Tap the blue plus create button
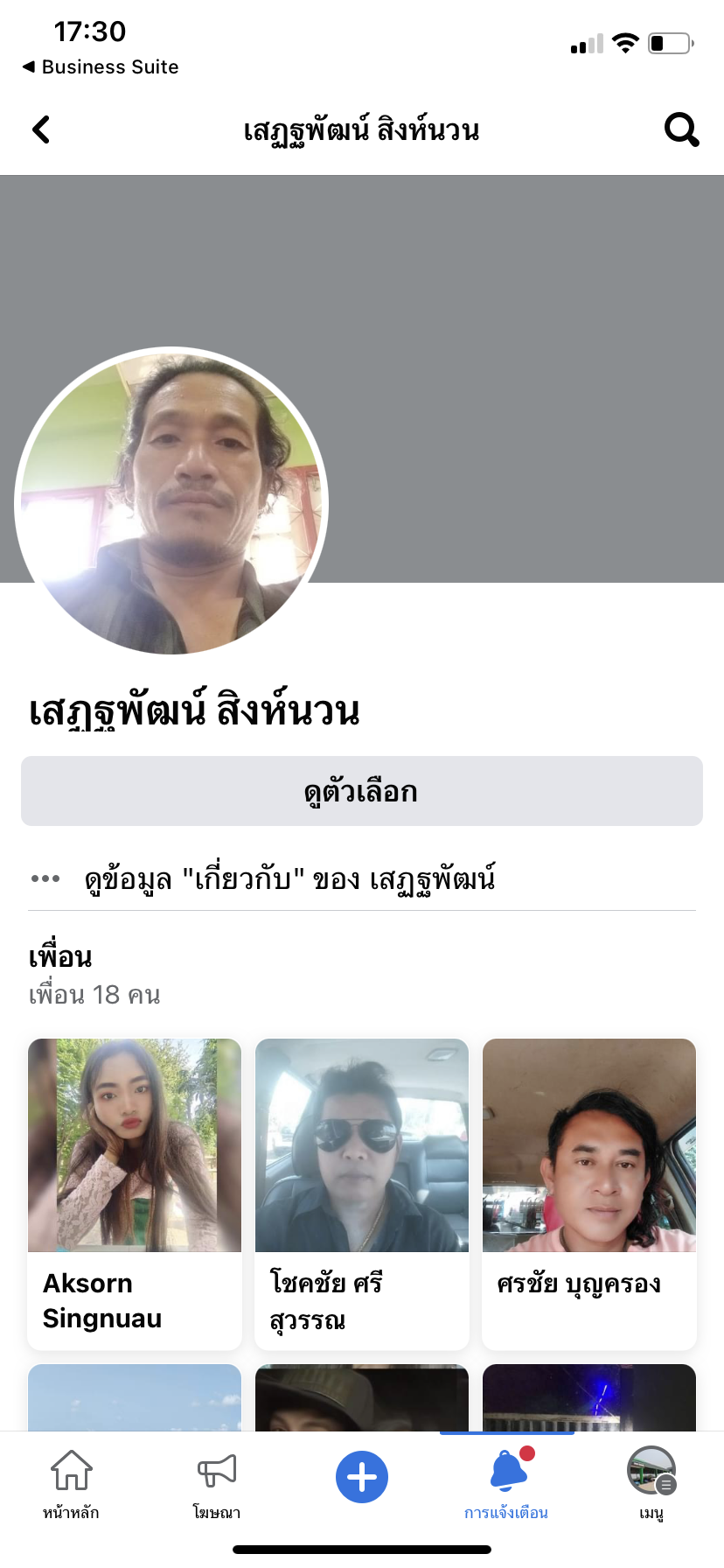Image resolution: width=724 pixels, height=1568 pixels. 362,1477
